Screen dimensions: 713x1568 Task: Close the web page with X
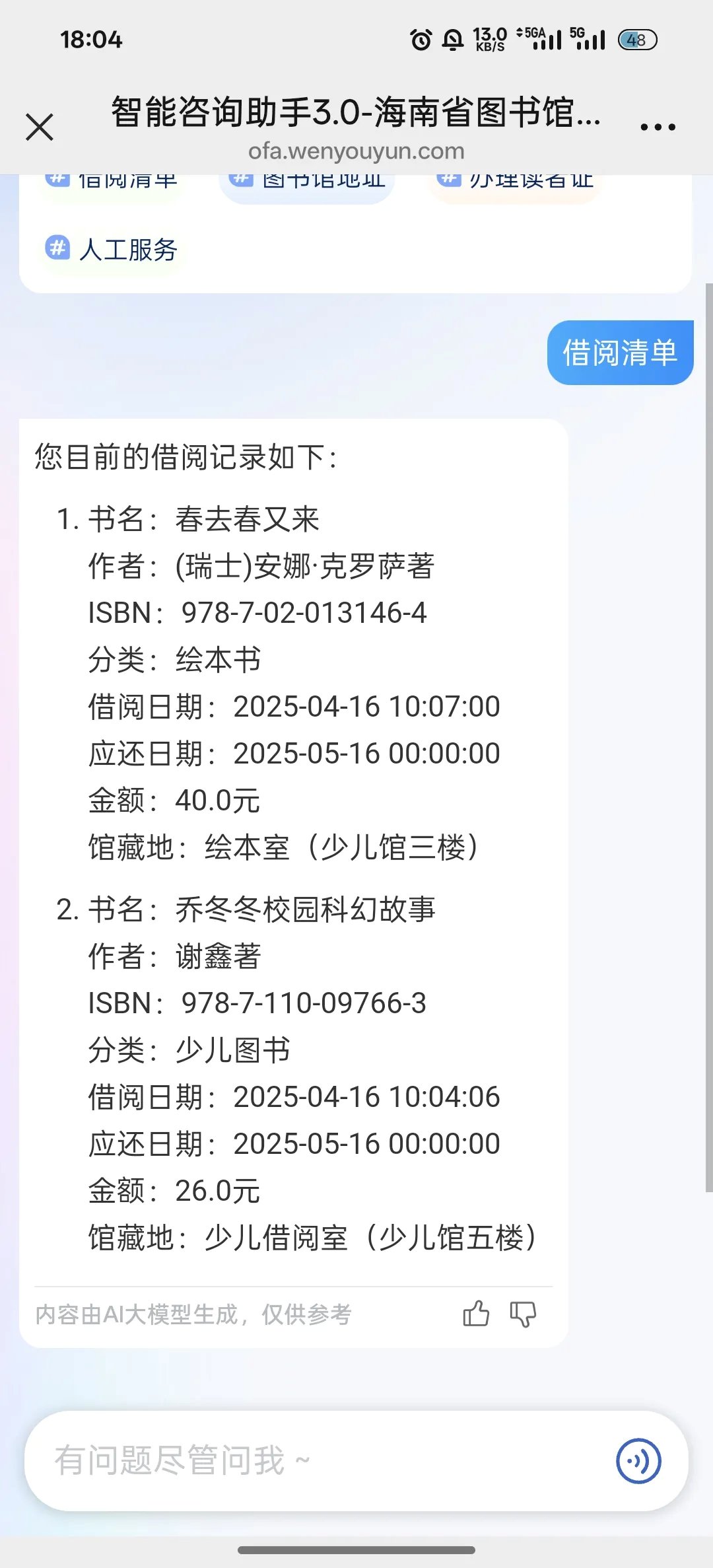coord(40,127)
